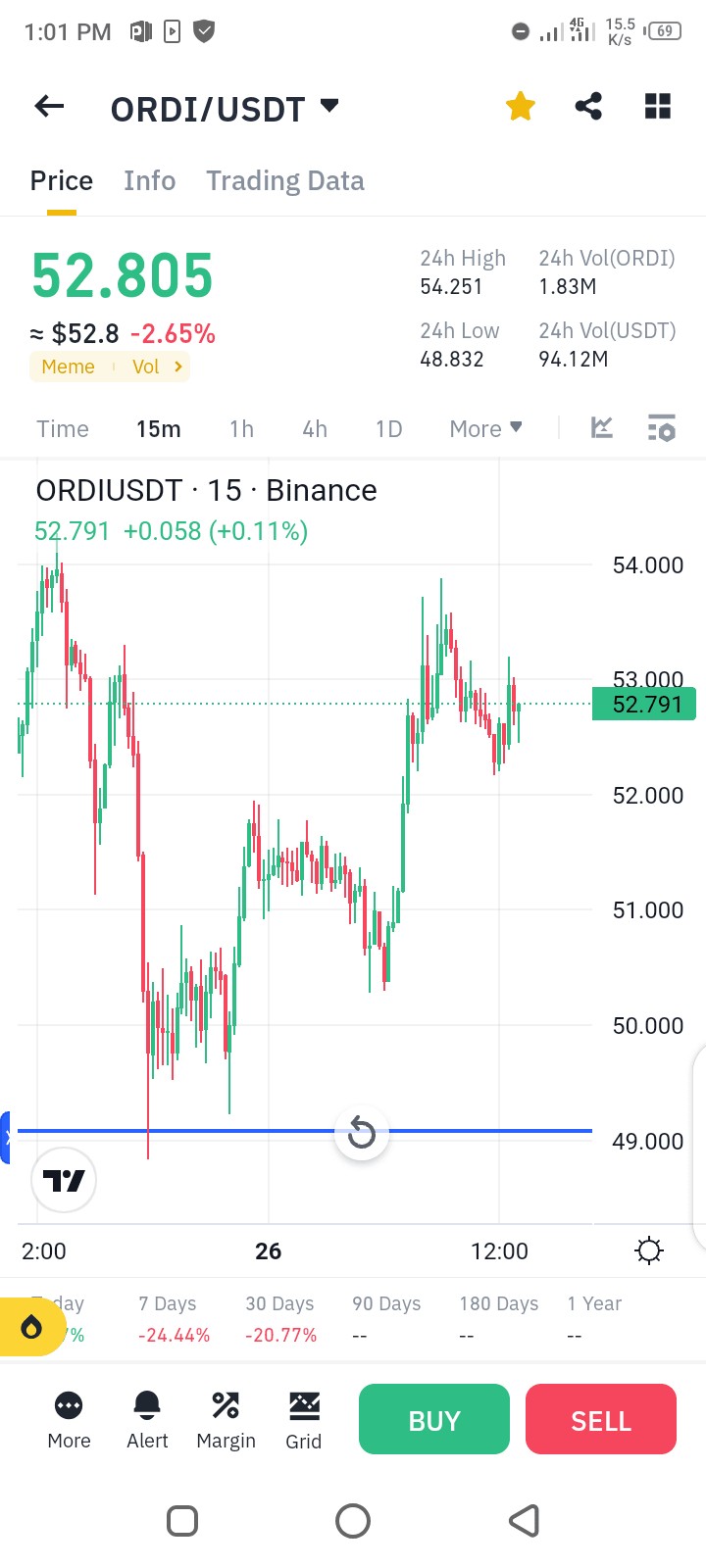The width and height of the screenshot is (706, 1568).
Task: Share this trading pair
Action: (x=588, y=107)
